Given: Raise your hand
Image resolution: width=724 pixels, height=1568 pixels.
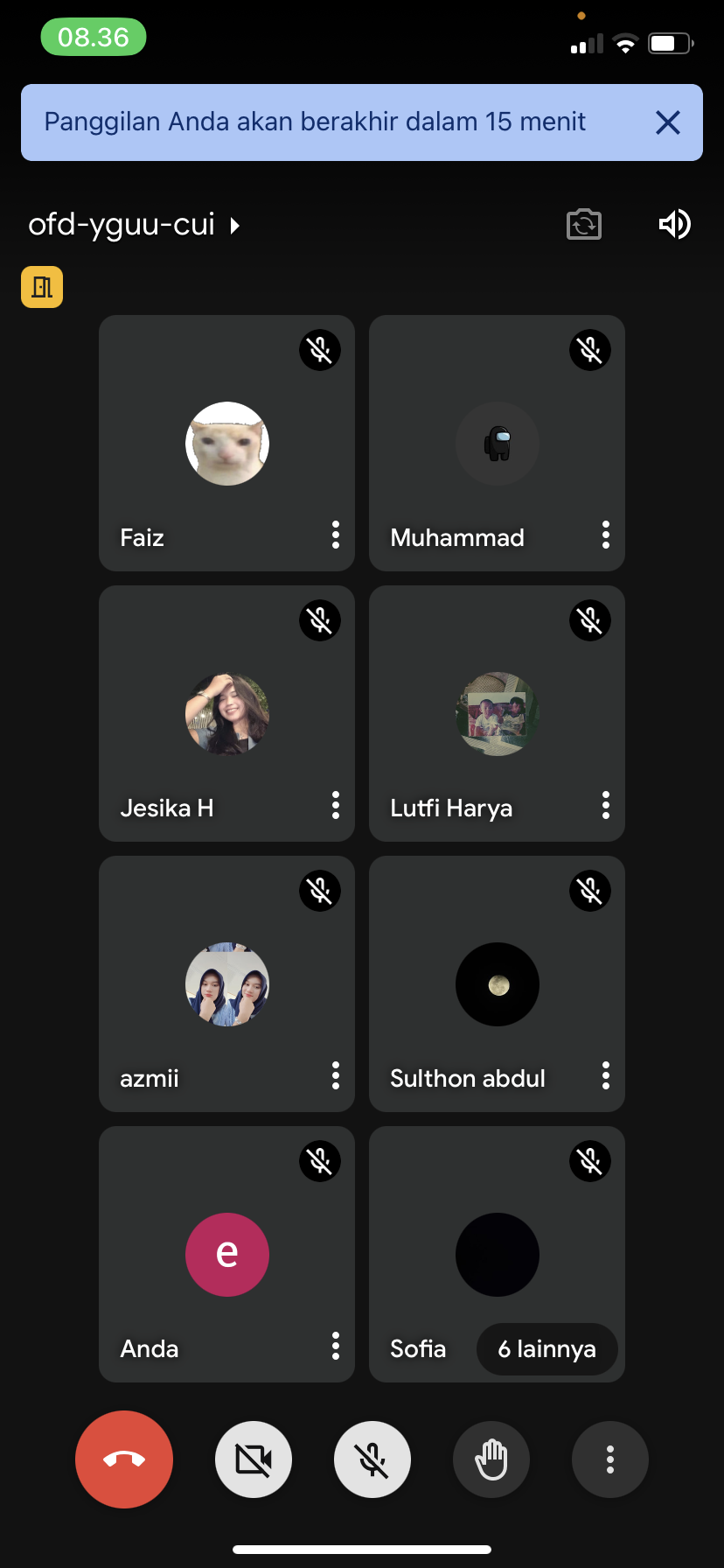Looking at the screenshot, I should (x=491, y=1459).
